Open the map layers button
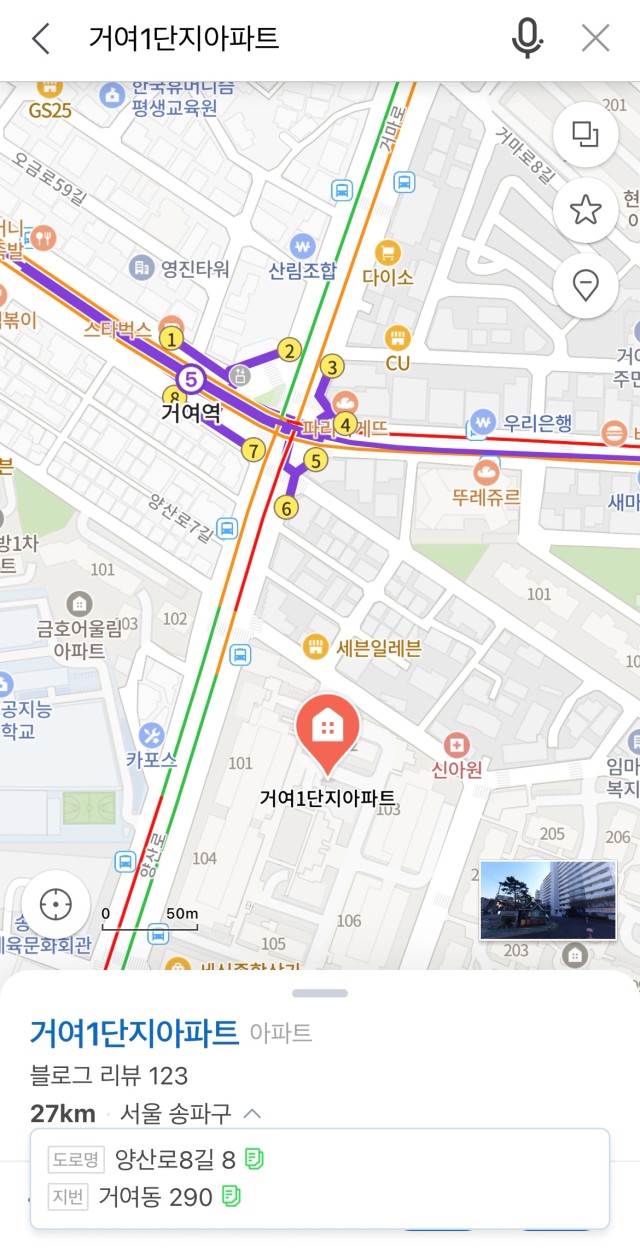640x1248 pixels. click(585, 134)
